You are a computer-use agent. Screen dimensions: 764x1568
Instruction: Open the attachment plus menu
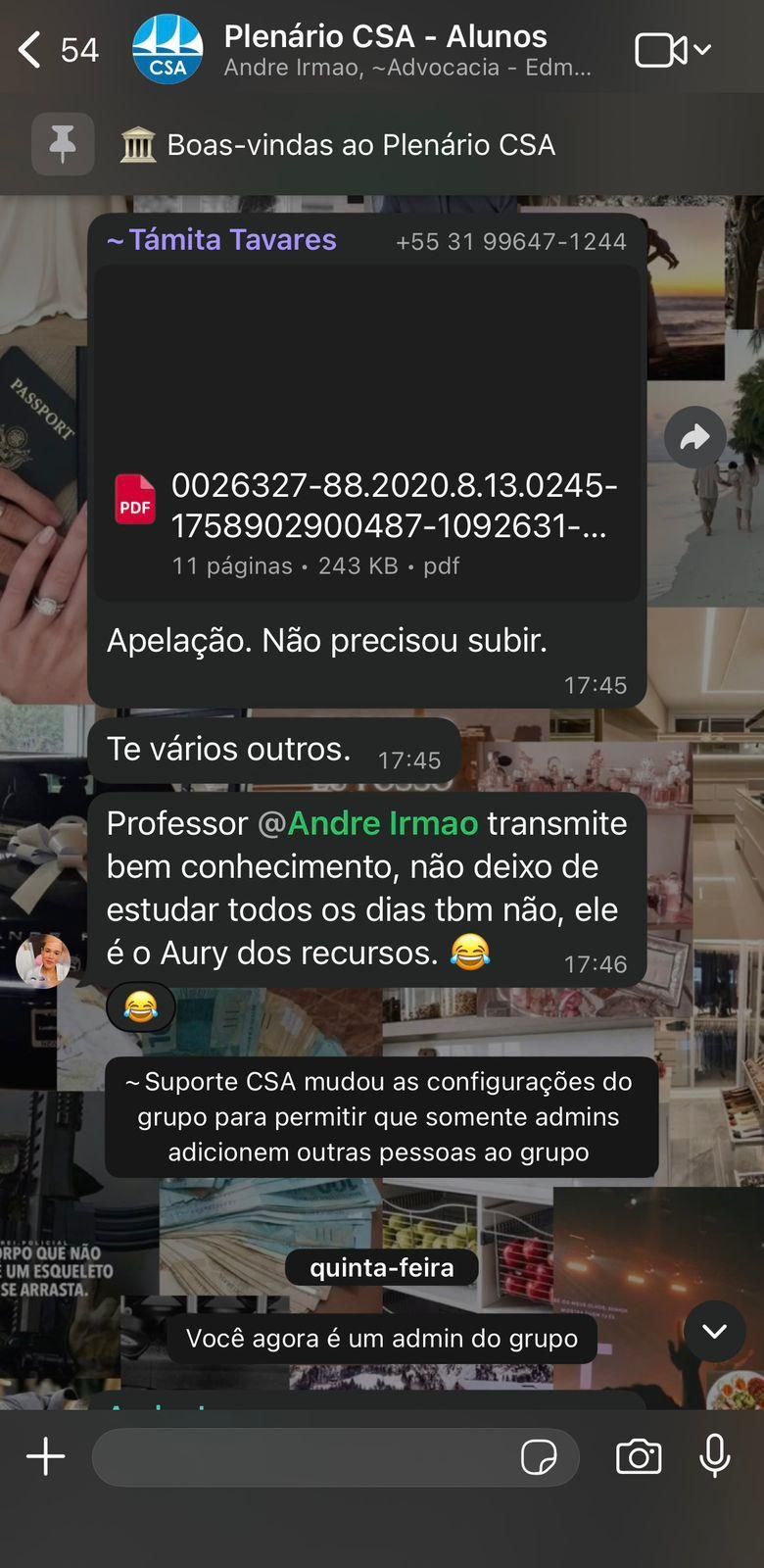[45, 1456]
